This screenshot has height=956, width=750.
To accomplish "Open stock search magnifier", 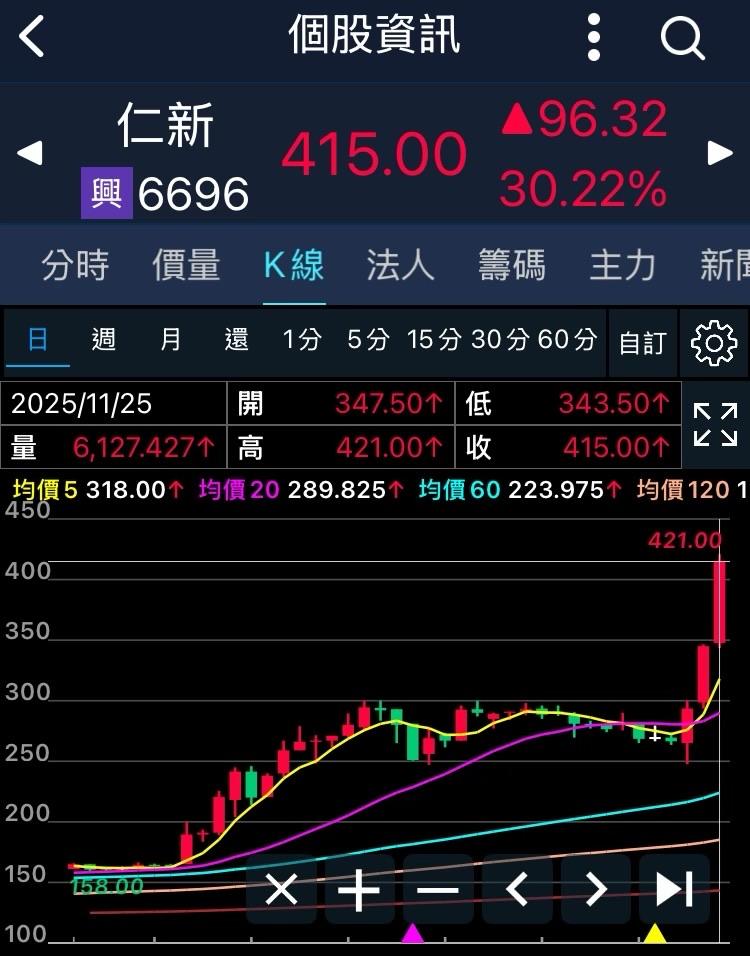I will click(683, 37).
